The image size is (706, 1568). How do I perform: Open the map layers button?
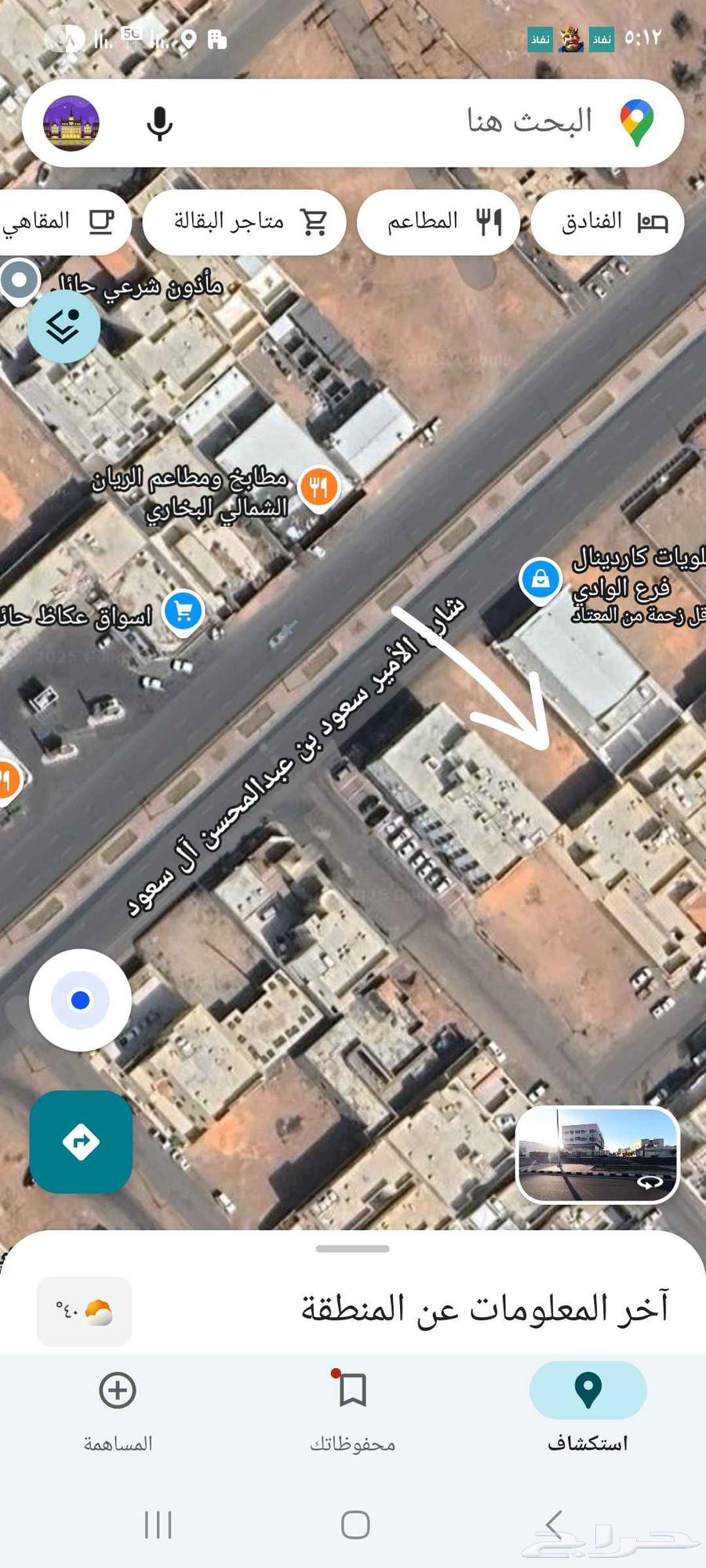(x=64, y=326)
